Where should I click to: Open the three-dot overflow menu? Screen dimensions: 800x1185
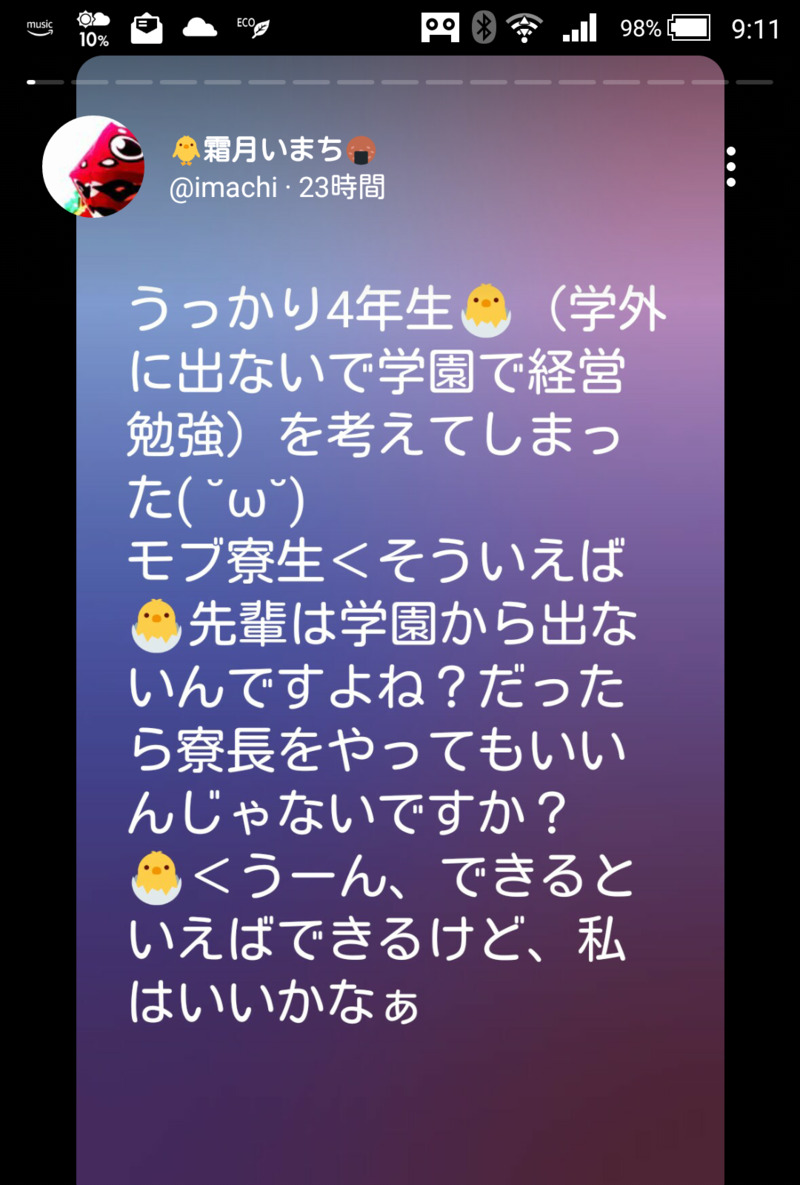[x=731, y=167]
